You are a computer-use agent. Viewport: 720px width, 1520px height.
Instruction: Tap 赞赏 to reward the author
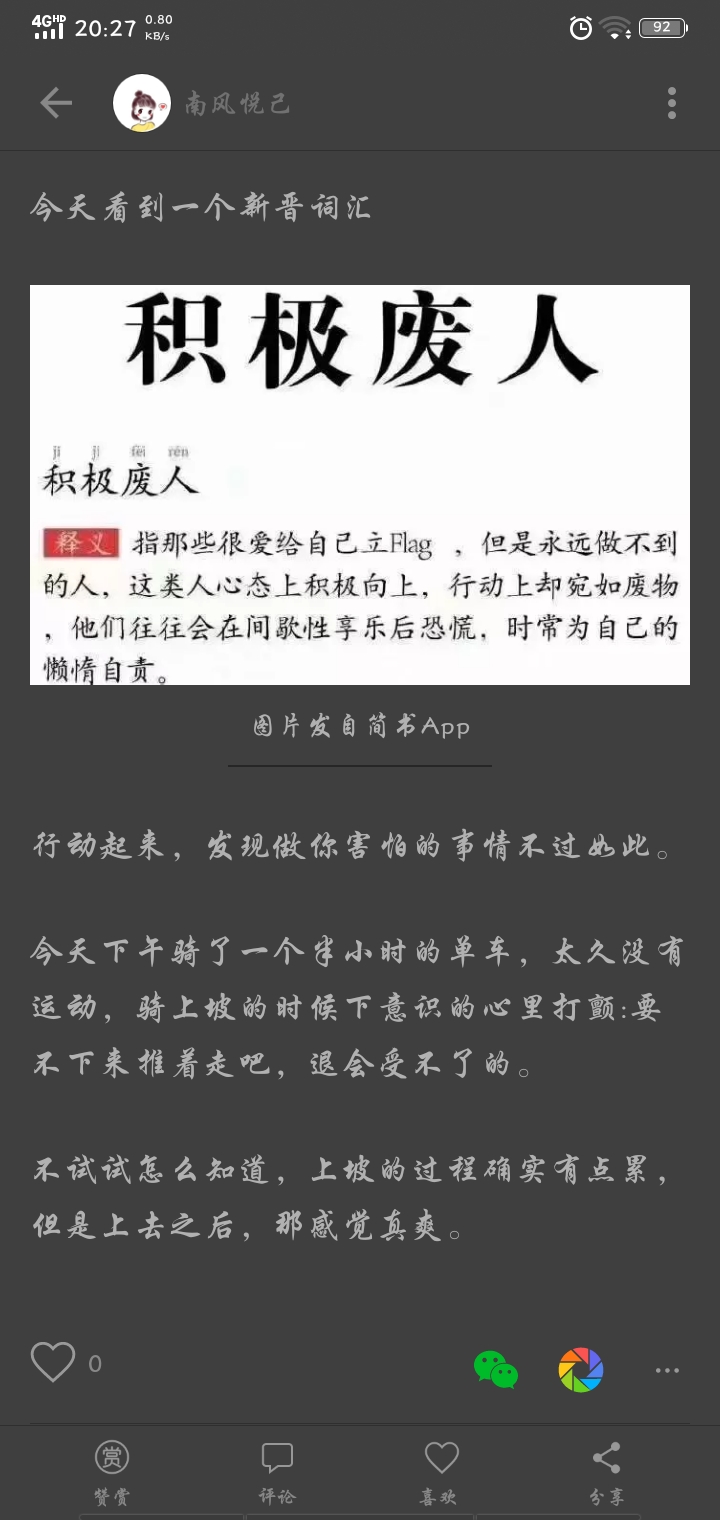112,1473
